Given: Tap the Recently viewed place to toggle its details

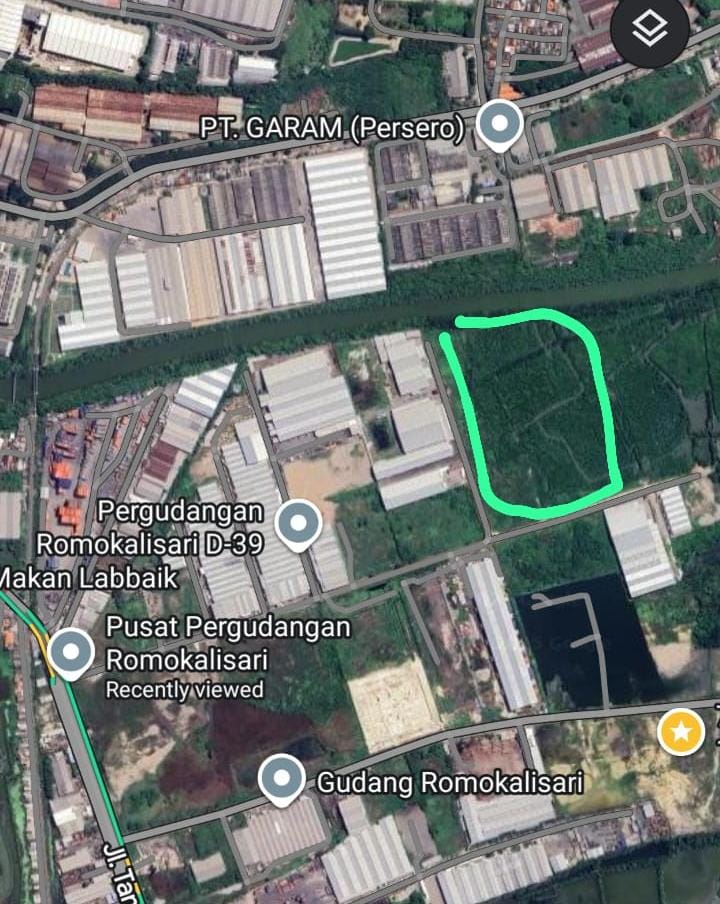Looking at the screenshot, I should click(x=70, y=649).
